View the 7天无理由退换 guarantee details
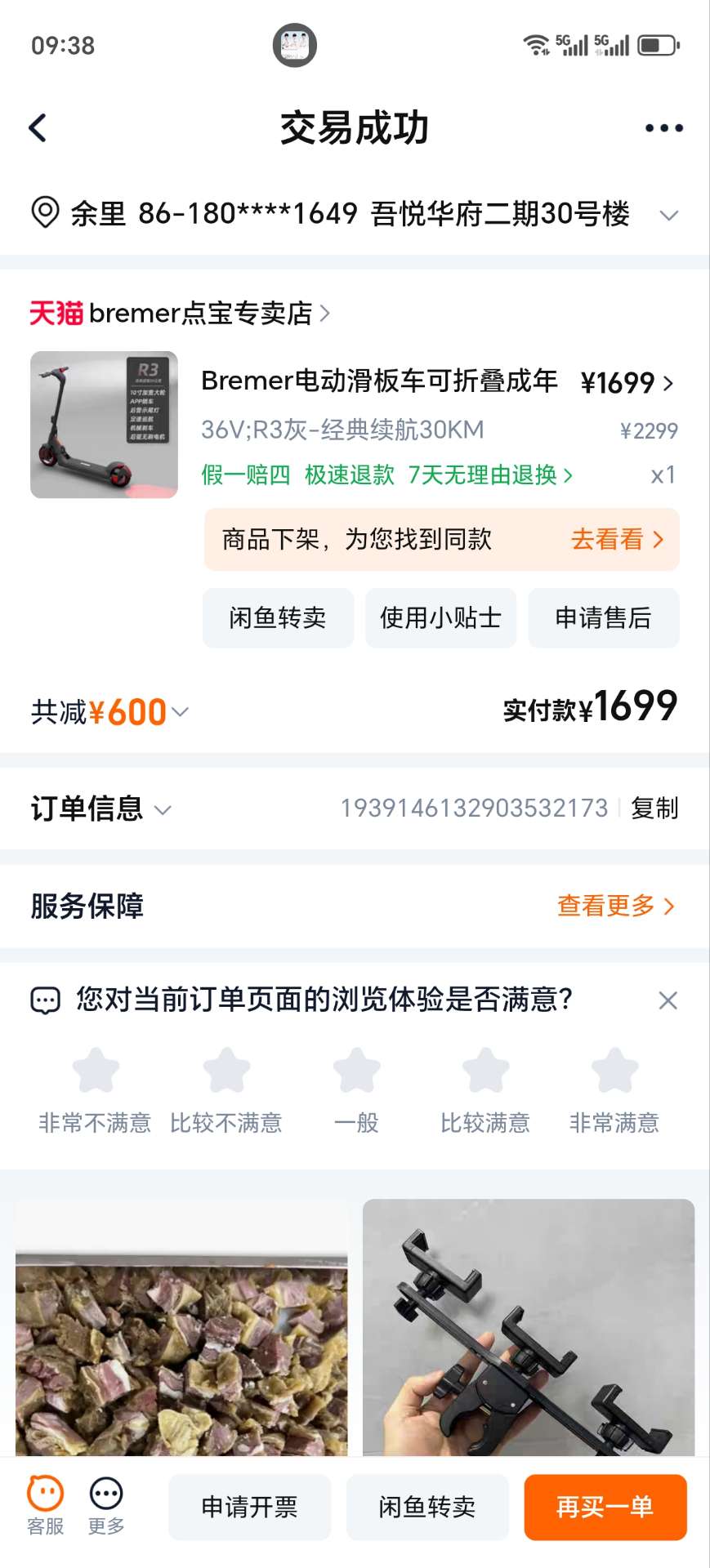710x1568 pixels. click(x=489, y=474)
